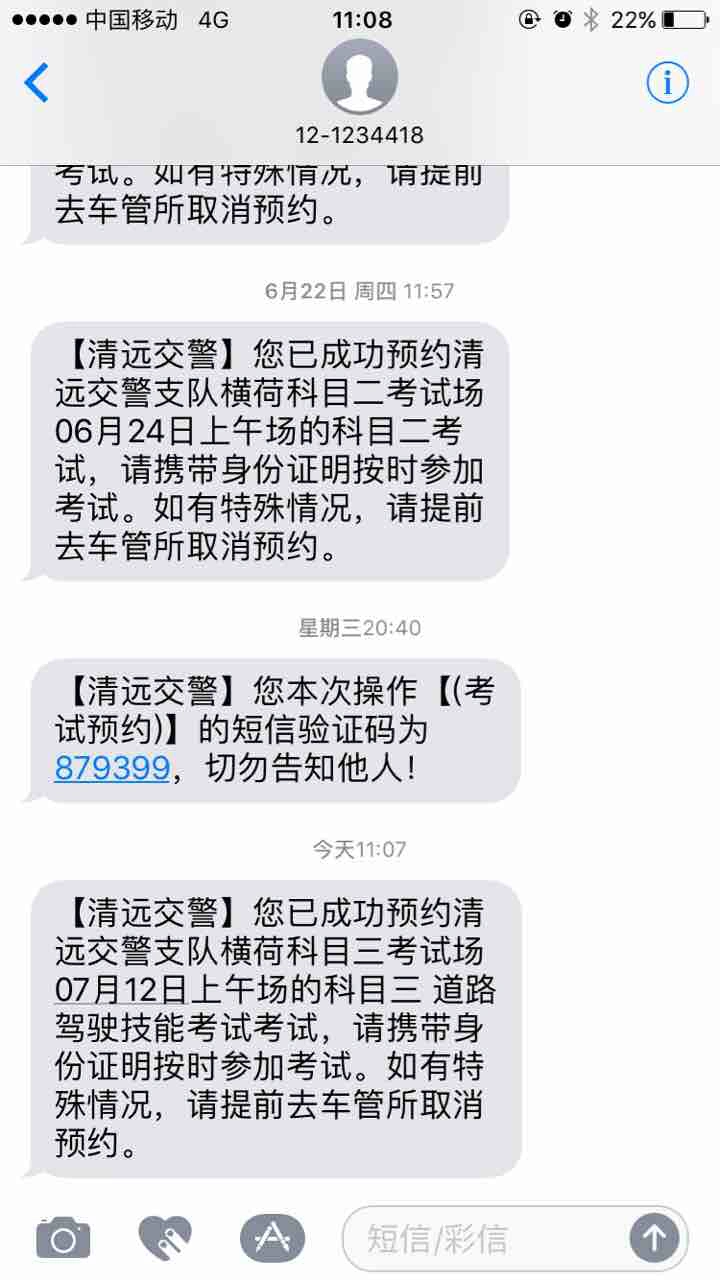The height and width of the screenshot is (1280, 720).
Task: Open contact avatar for 12-1234418
Action: (x=360, y=78)
